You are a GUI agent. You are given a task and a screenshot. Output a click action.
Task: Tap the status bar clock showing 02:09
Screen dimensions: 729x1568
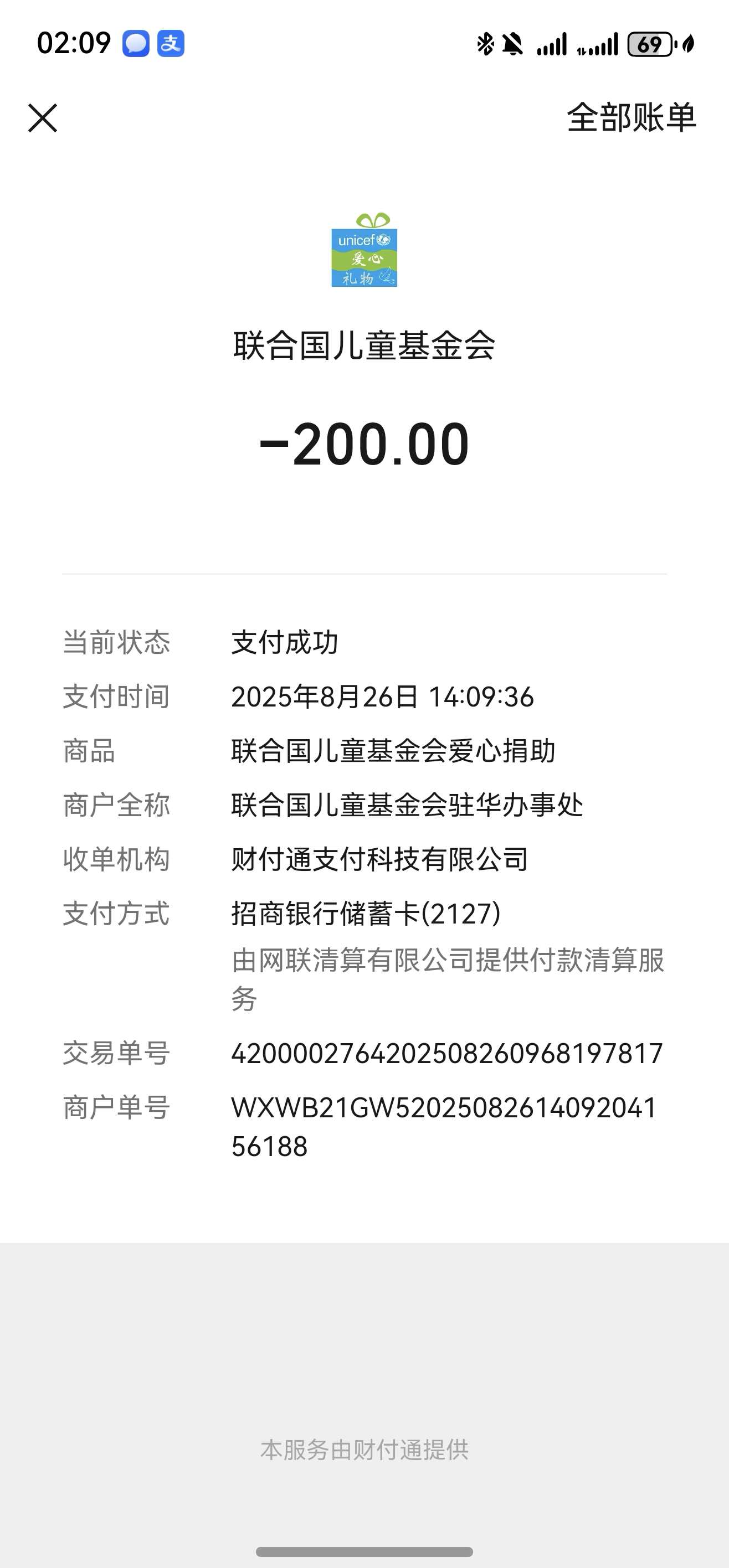click(x=73, y=42)
